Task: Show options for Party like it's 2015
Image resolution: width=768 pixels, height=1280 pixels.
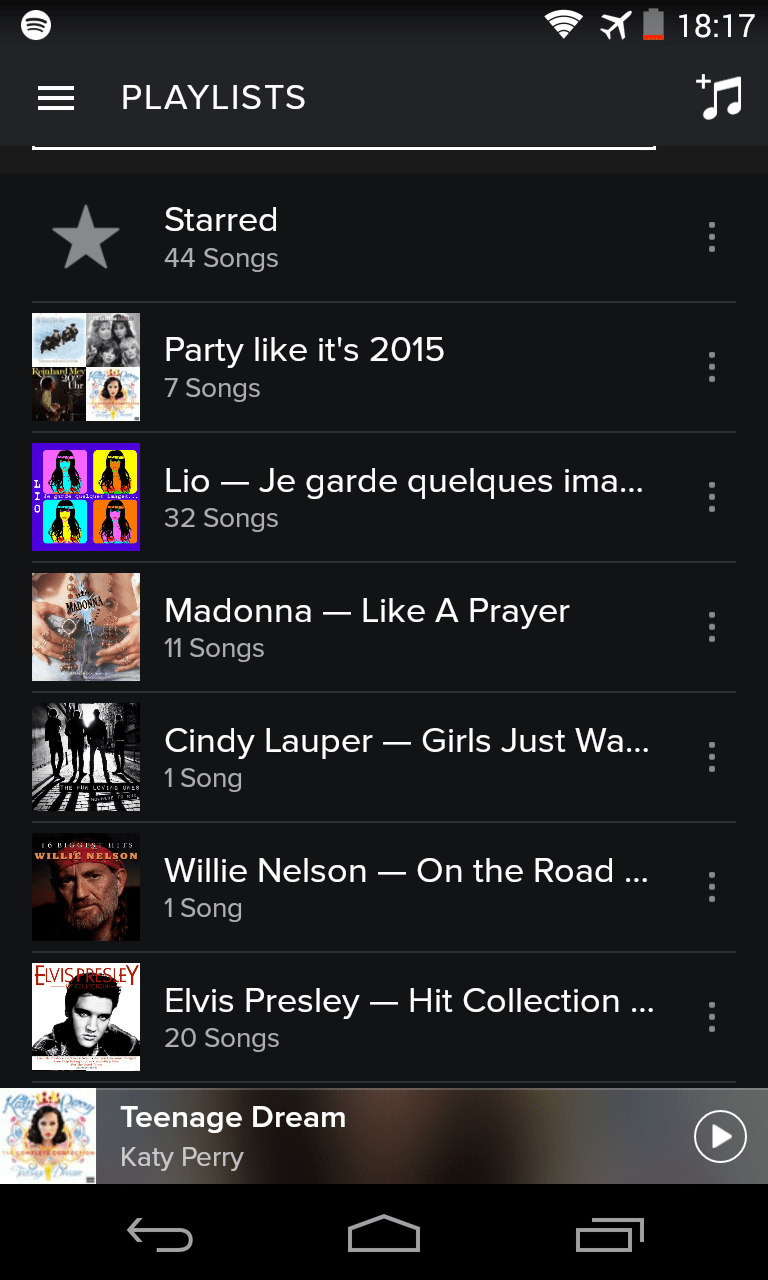Action: point(711,367)
